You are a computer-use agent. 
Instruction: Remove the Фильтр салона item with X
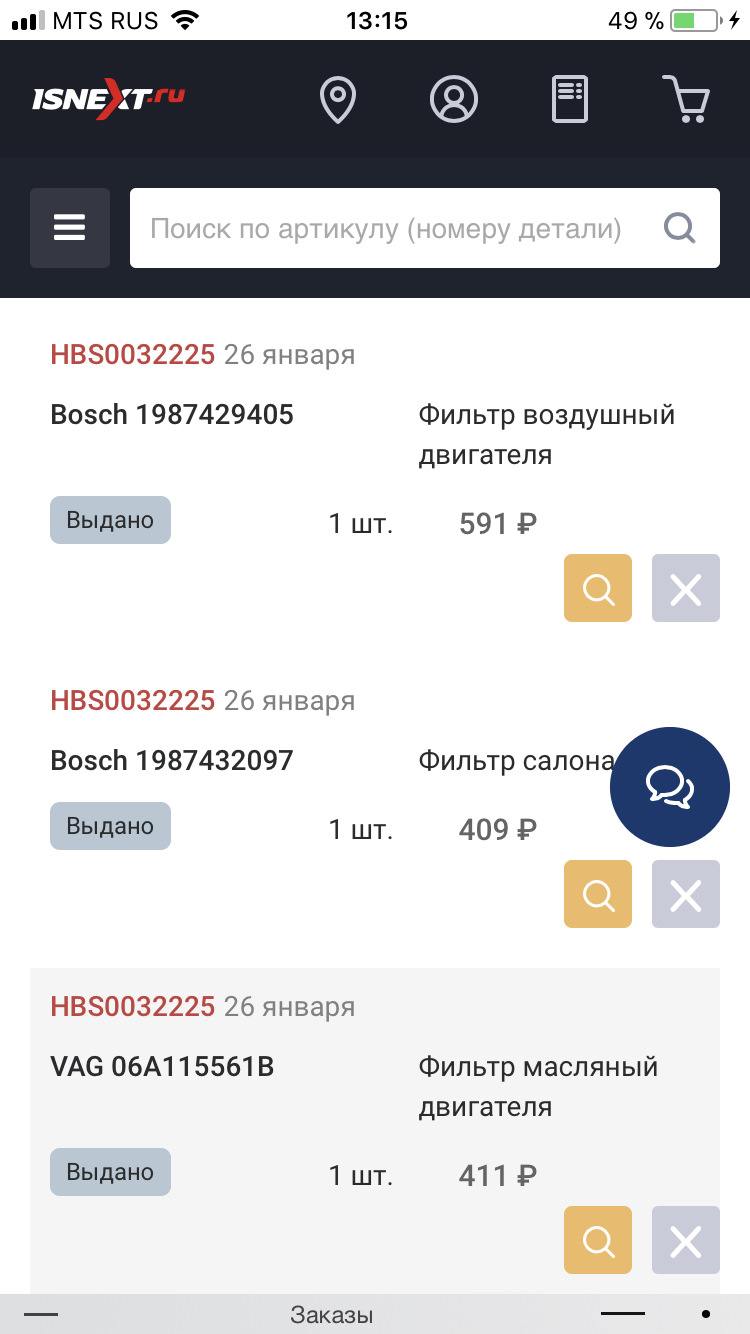pyautogui.click(x=685, y=894)
